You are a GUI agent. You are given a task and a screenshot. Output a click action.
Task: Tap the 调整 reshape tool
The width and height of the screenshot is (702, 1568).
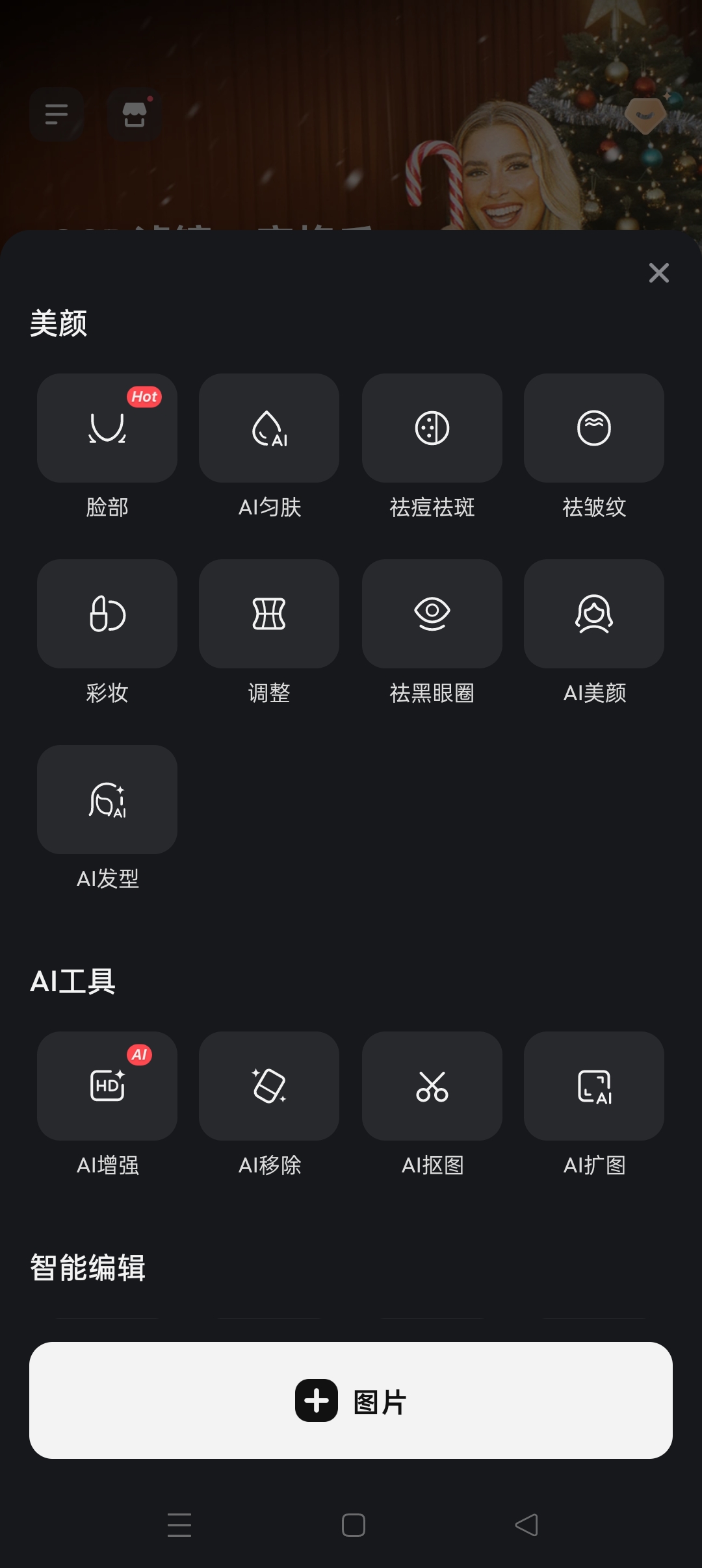269,614
